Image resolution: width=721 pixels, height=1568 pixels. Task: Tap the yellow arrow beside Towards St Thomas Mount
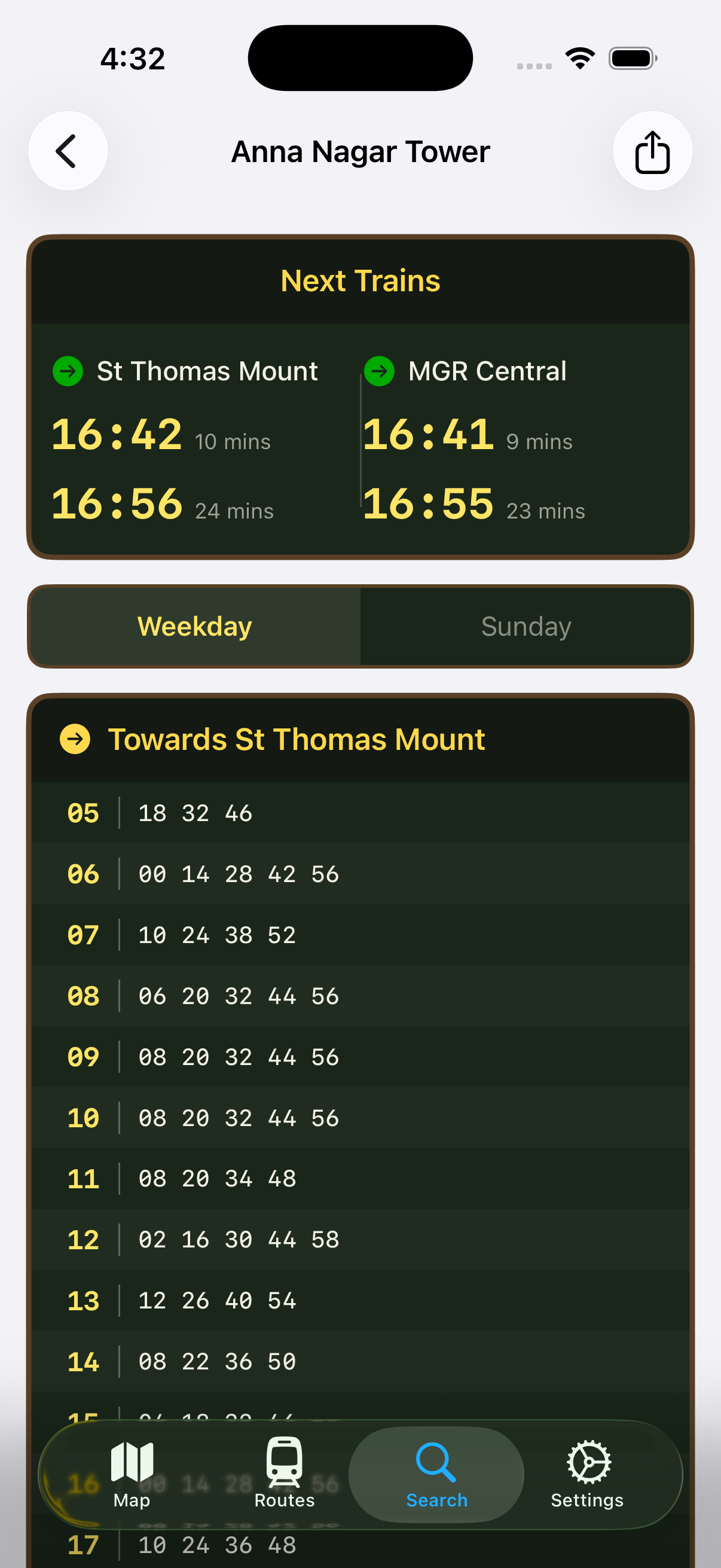click(x=75, y=739)
